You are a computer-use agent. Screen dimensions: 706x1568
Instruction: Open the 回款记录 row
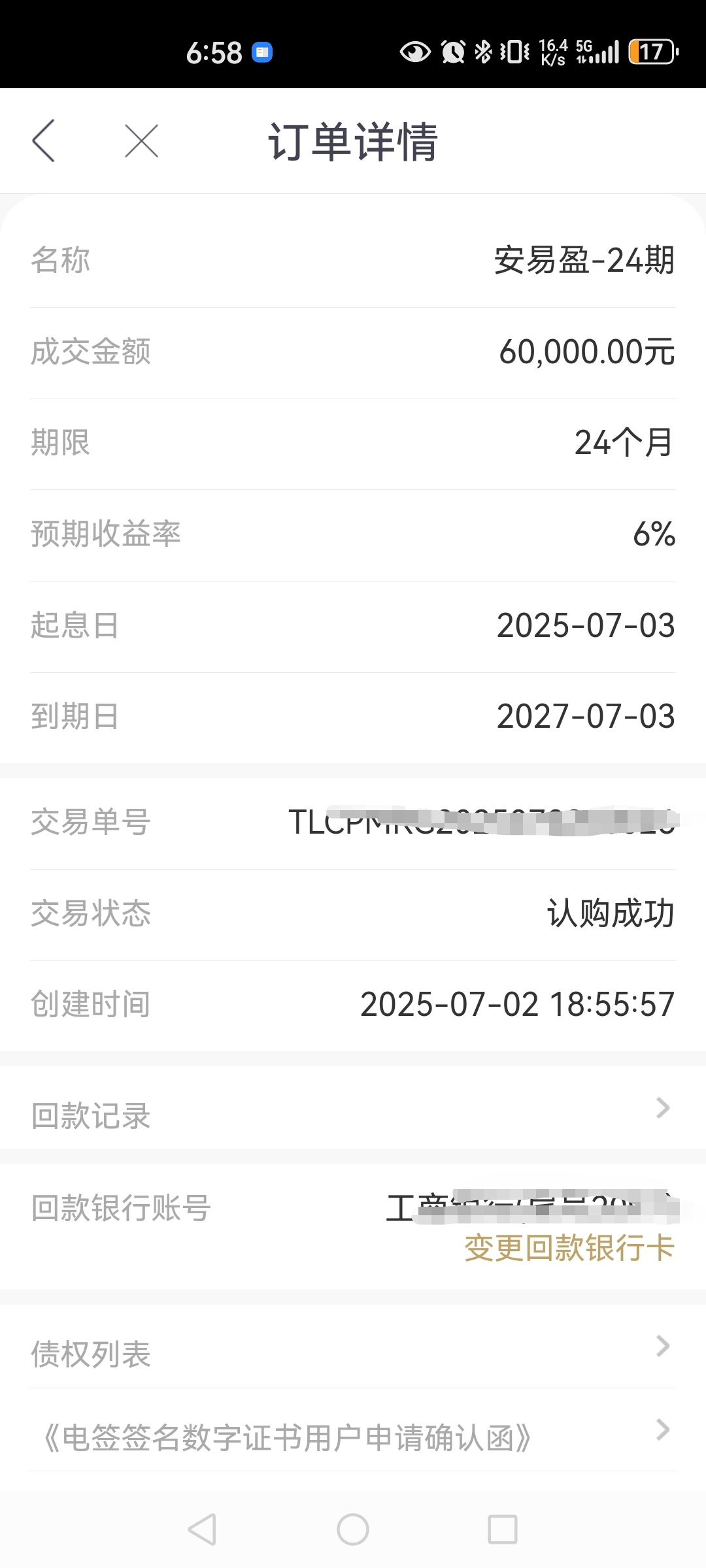[353, 1109]
